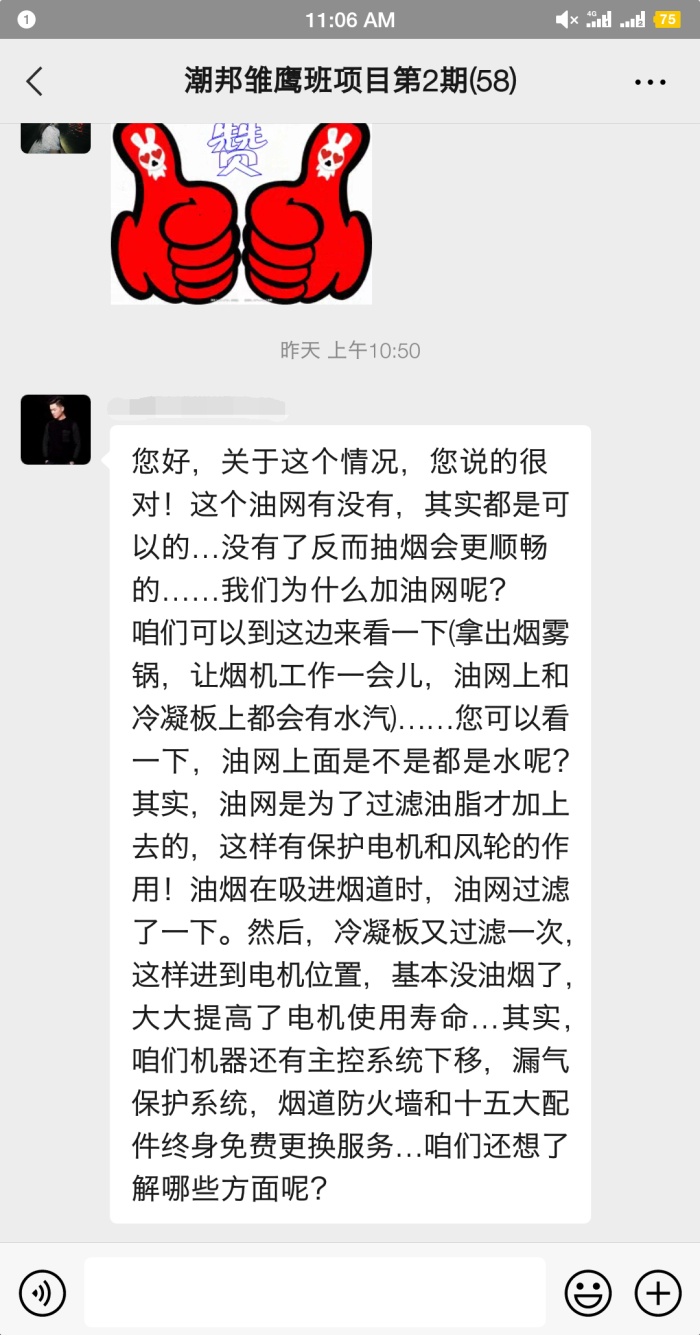
Task: Open the plus attachment menu
Action: point(658,1292)
